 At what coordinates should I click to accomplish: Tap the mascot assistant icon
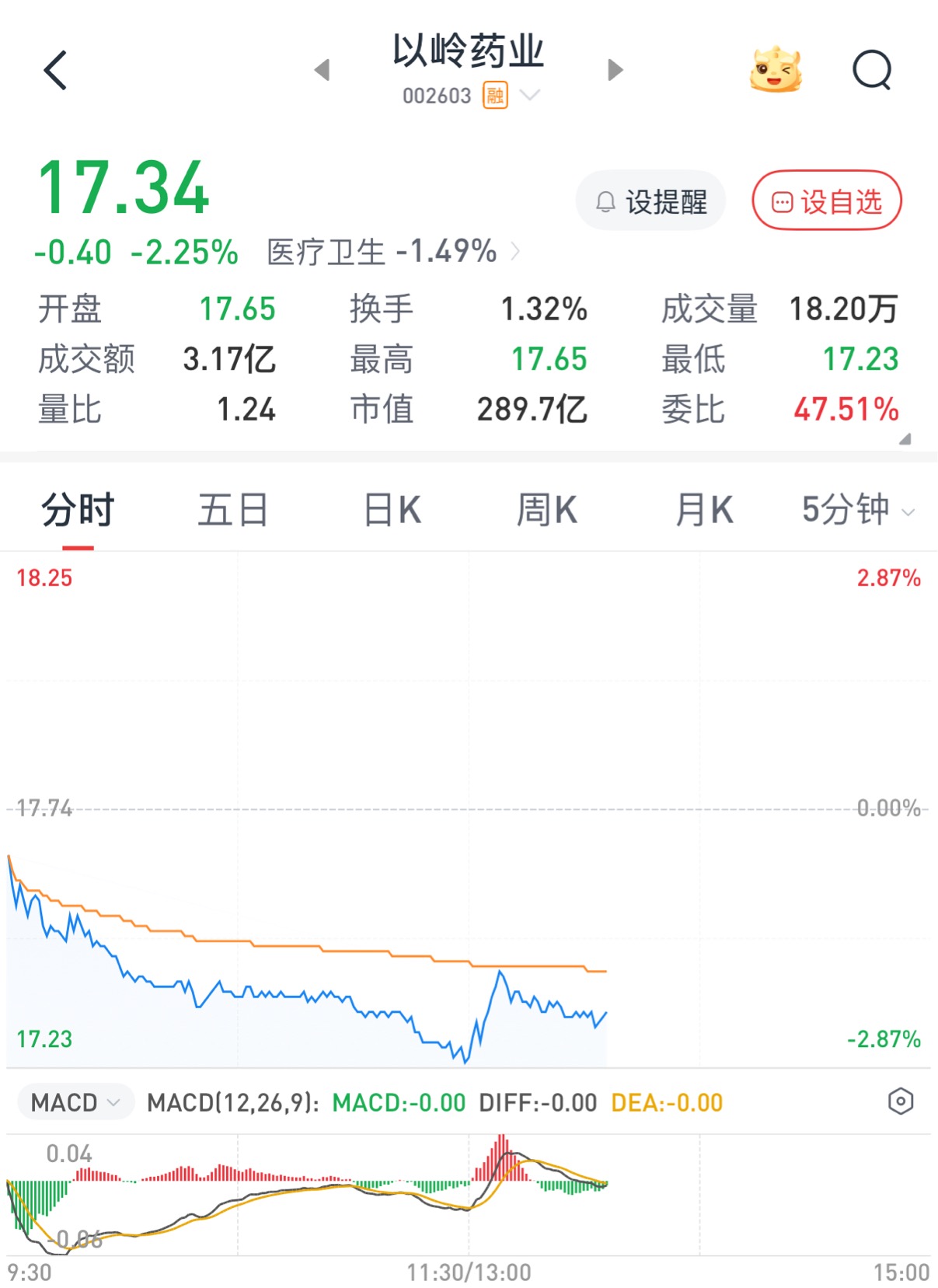point(776,70)
